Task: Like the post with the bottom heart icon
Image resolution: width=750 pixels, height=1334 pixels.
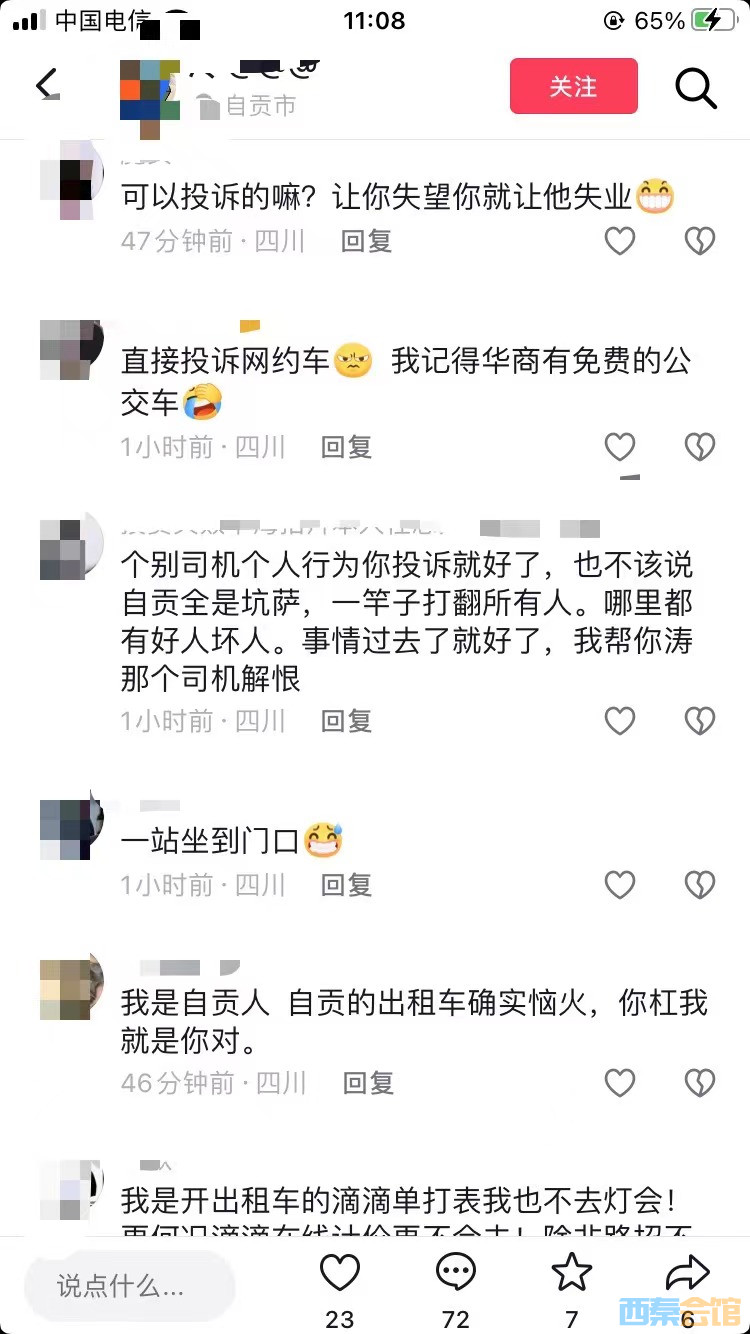Action: (x=339, y=1274)
